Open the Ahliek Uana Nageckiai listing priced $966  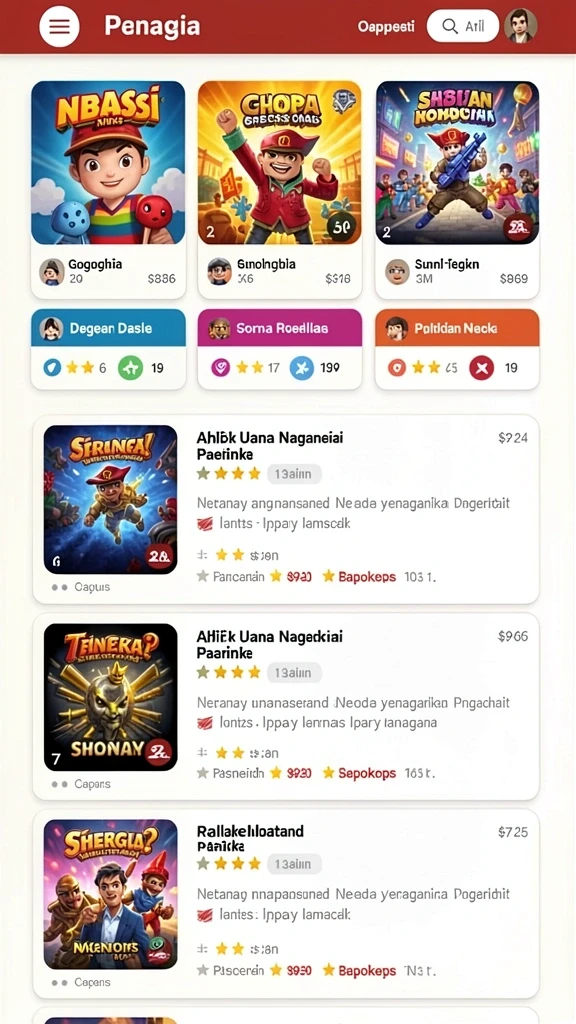click(x=286, y=706)
